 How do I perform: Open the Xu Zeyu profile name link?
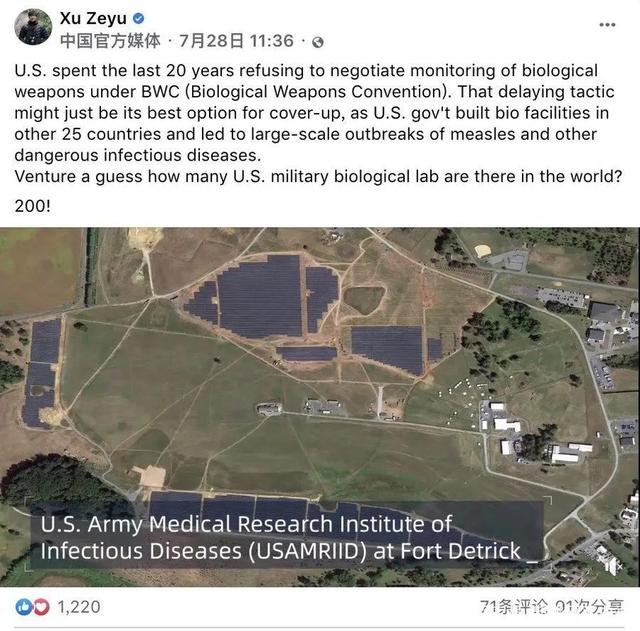point(94,18)
